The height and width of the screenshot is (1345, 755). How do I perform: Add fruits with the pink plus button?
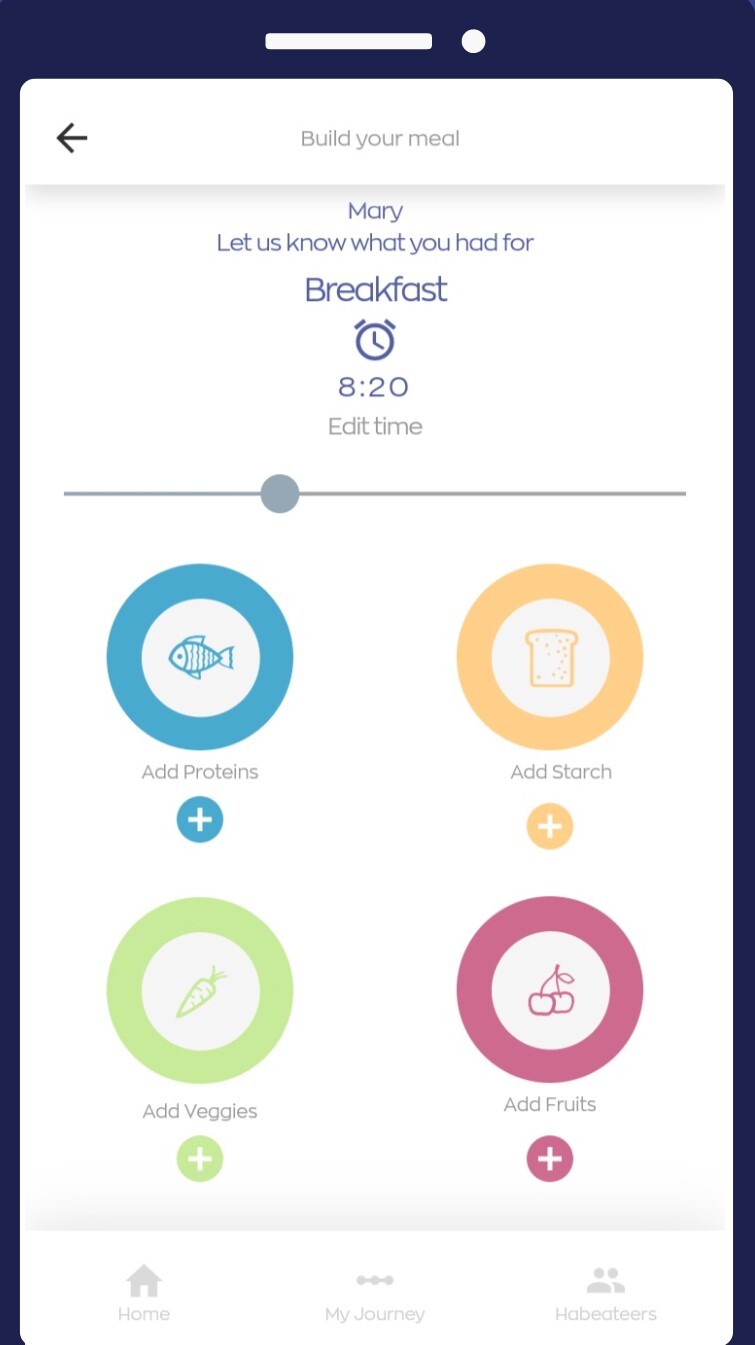[x=550, y=1159]
